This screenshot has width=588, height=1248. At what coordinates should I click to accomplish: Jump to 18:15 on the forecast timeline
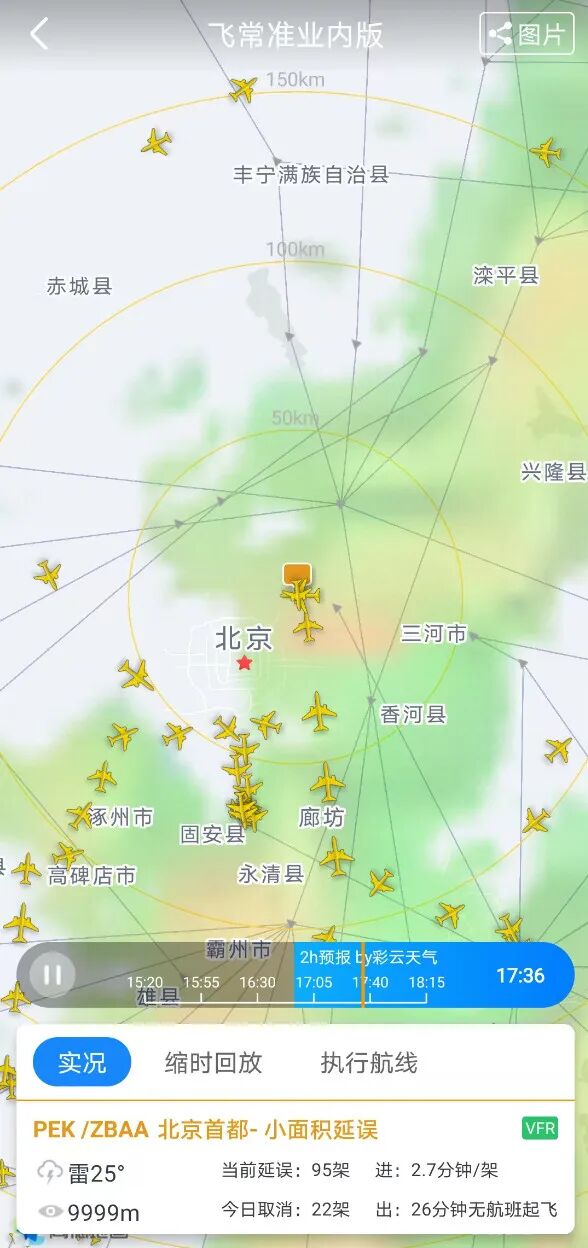[427, 983]
